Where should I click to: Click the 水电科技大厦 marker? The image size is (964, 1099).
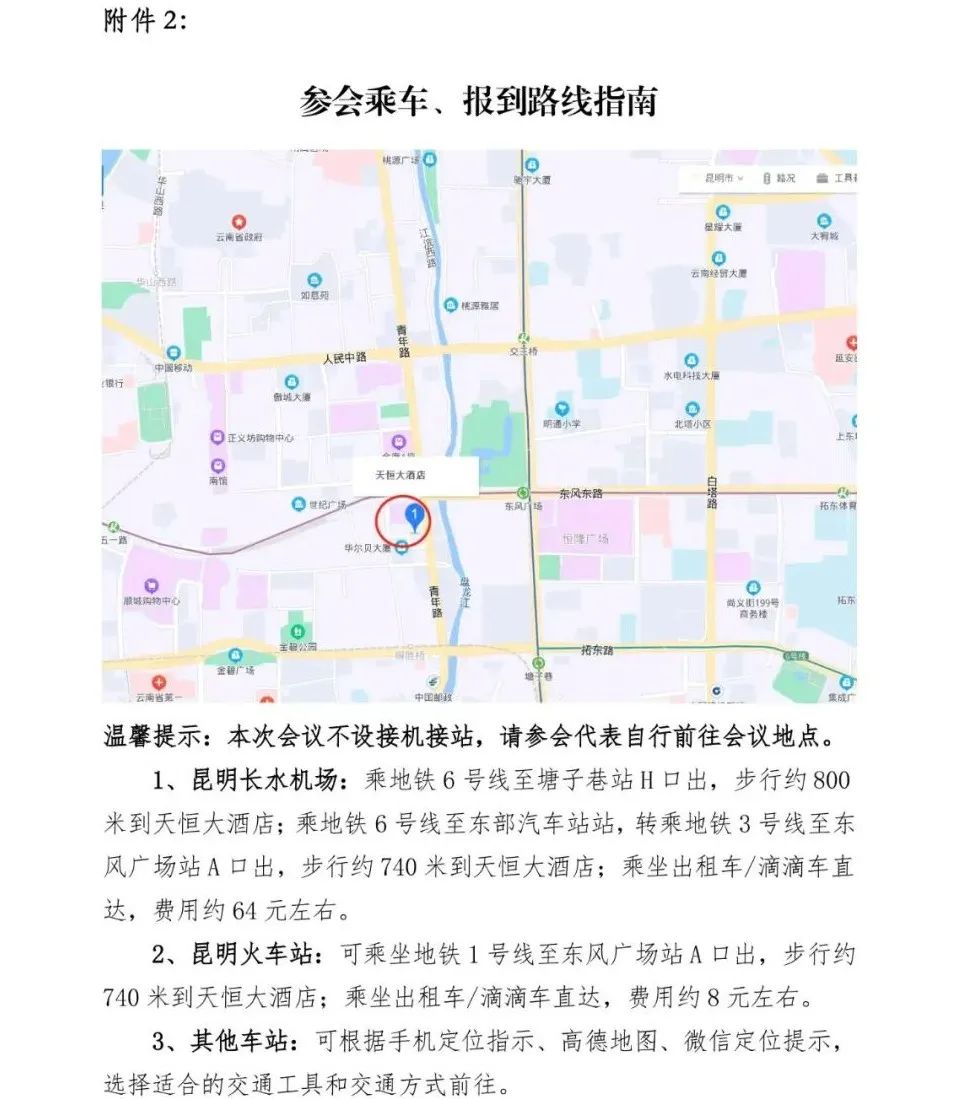690,358
